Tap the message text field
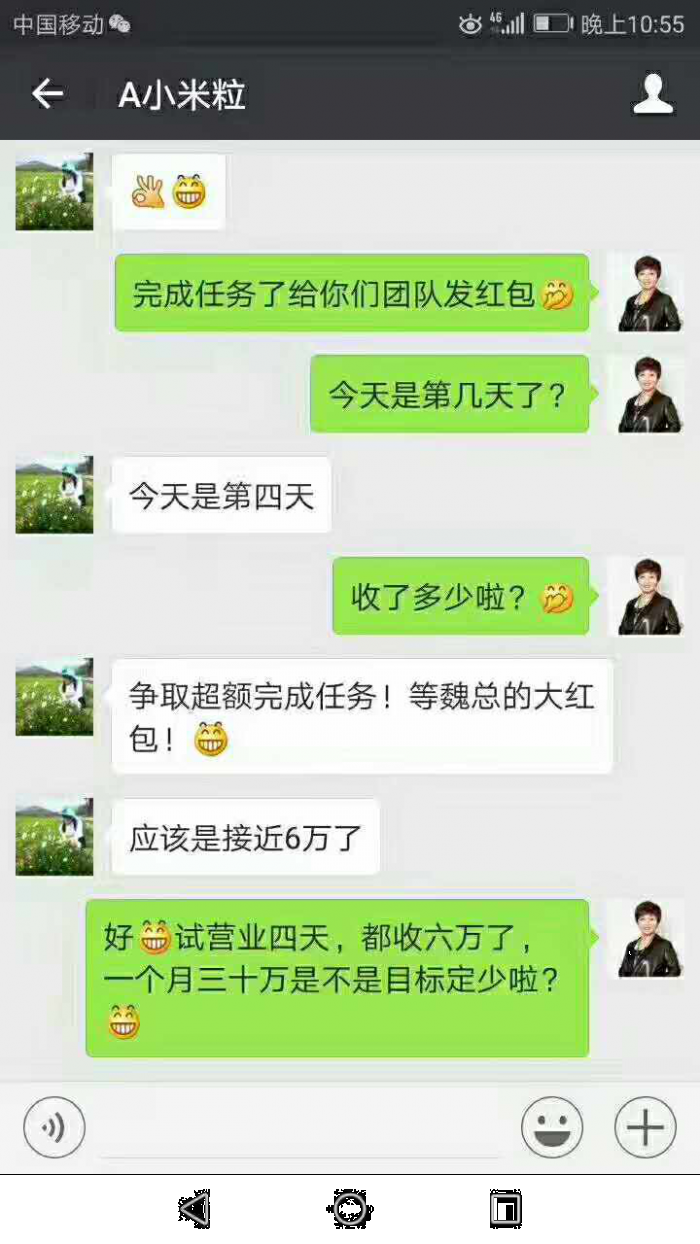Image resolution: width=700 pixels, height=1244 pixels. pos(300,1128)
